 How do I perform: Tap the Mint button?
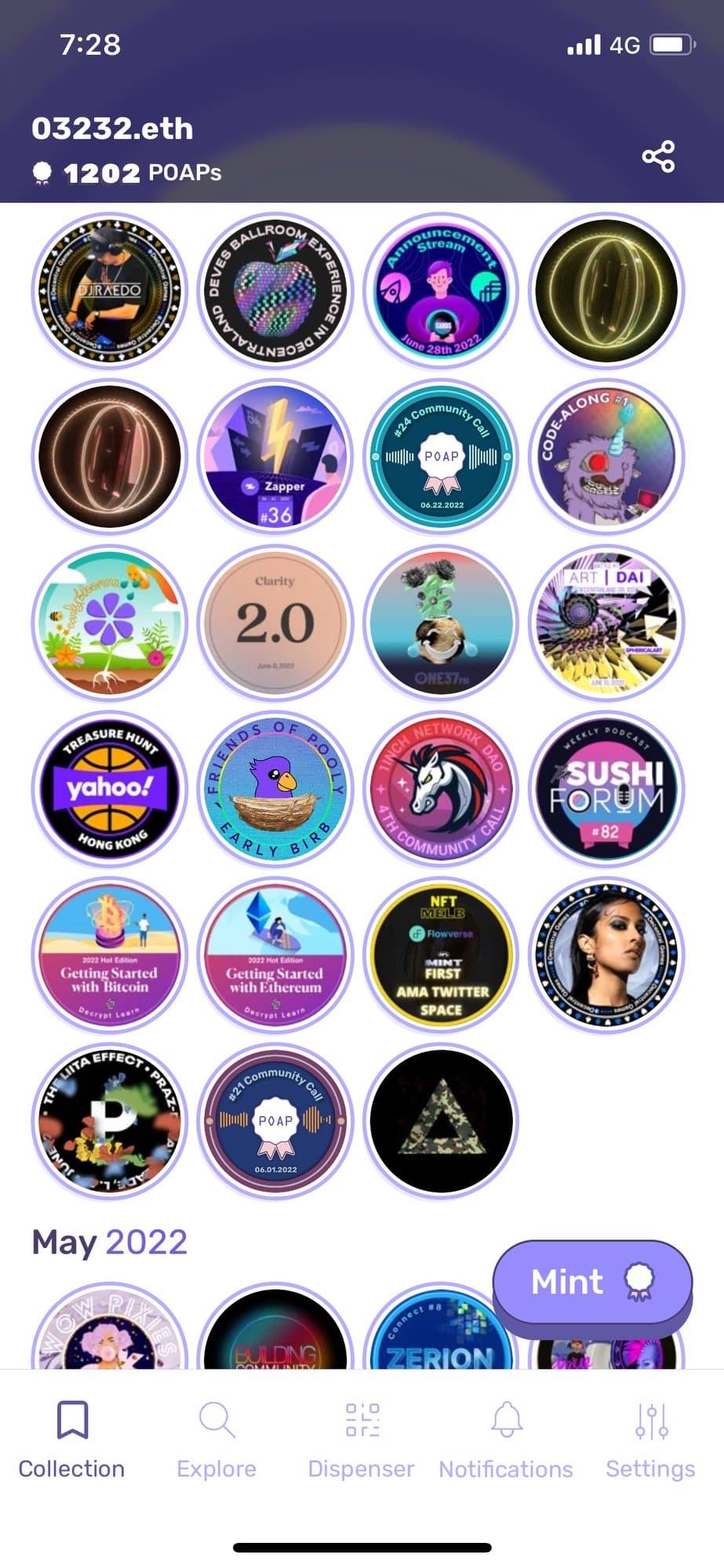click(x=592, y=1282)
